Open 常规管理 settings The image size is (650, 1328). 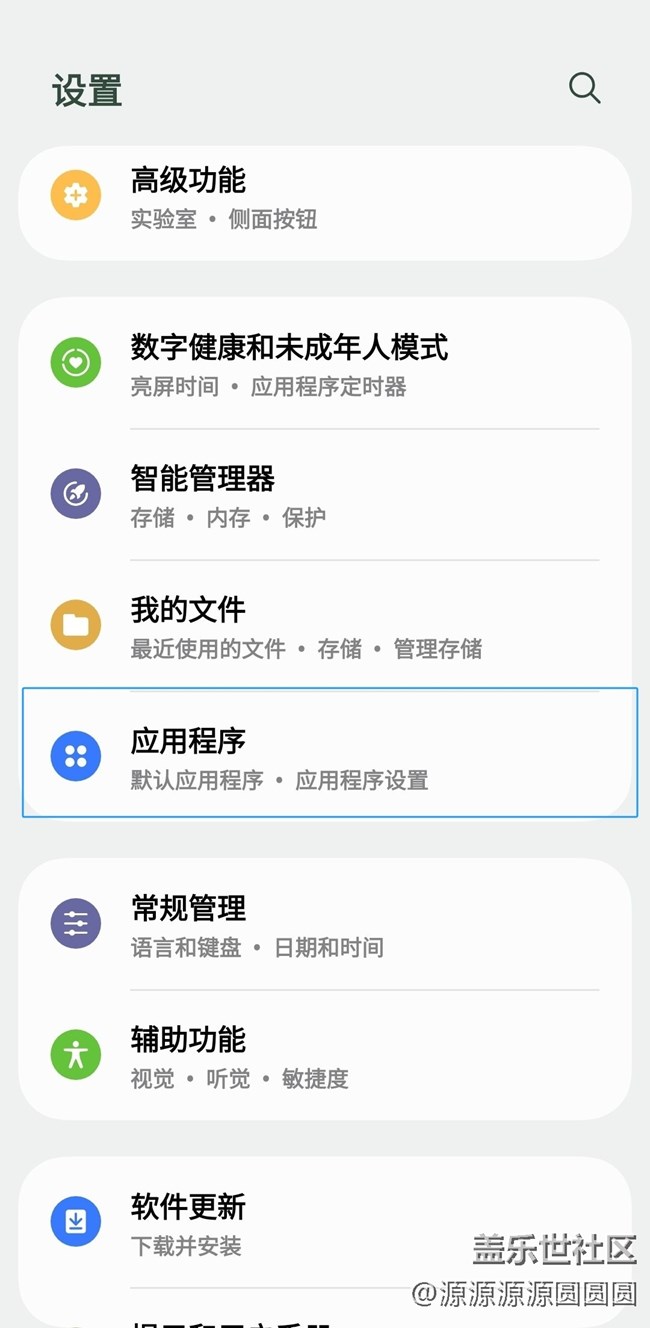tap(324, 924)
